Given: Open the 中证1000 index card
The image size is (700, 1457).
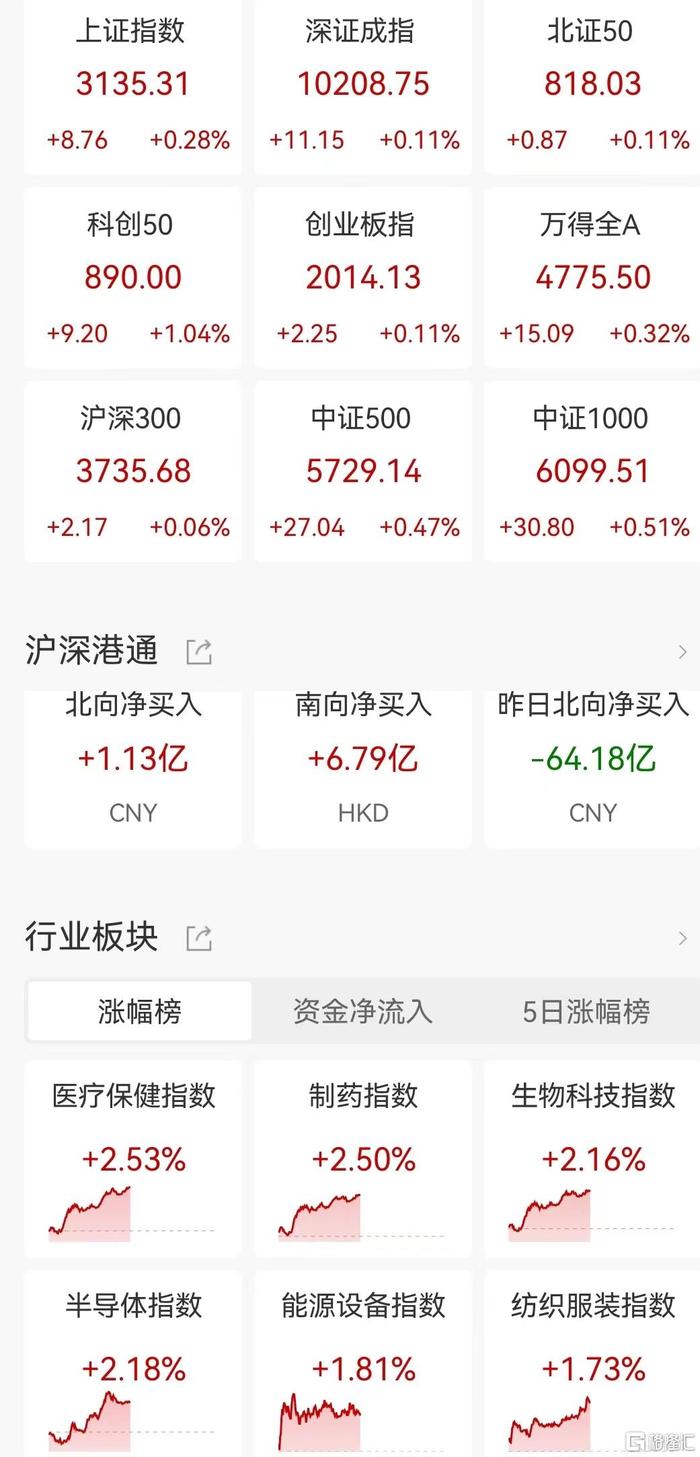Looking at the screenshot, I should pos(592,471).
